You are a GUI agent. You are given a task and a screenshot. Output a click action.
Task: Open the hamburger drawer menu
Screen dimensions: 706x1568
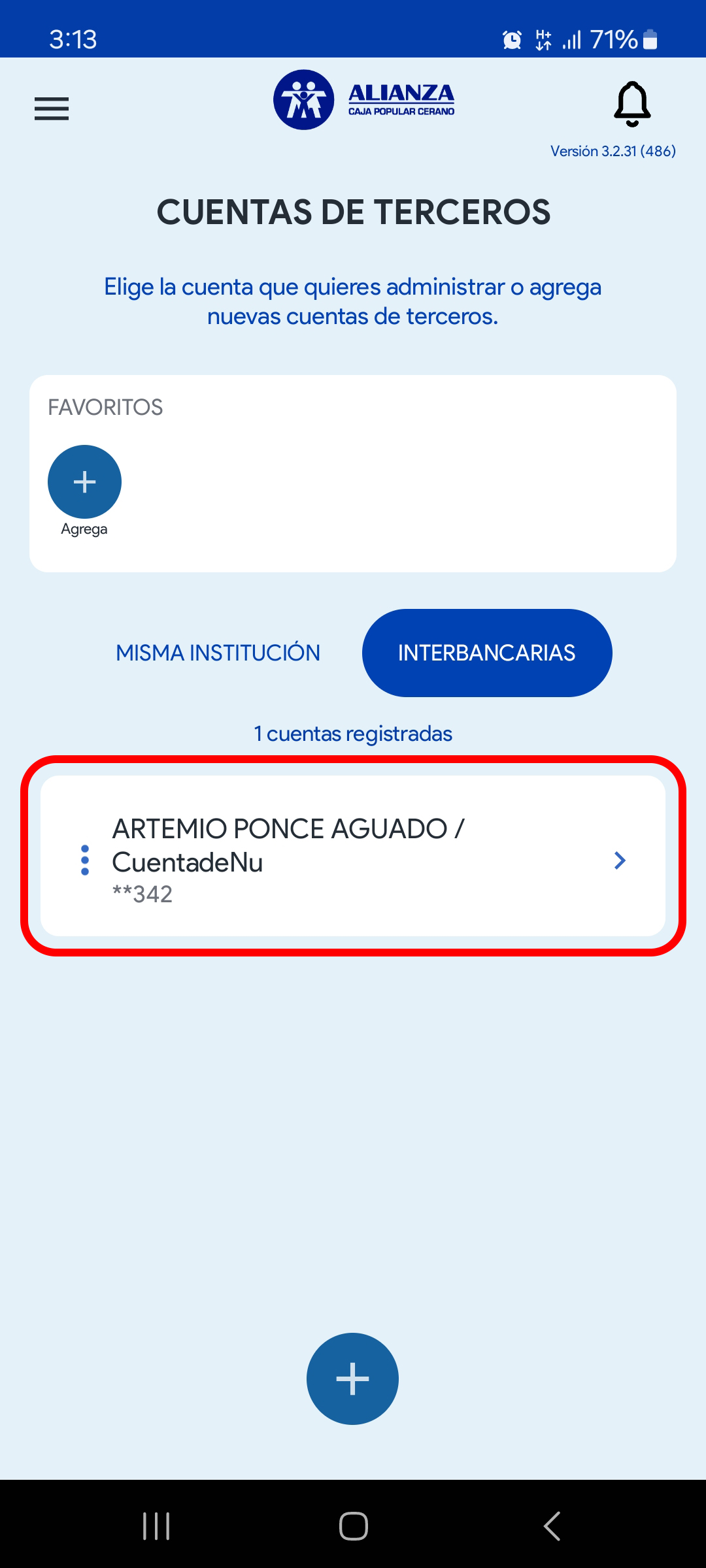tap(52, 108)
